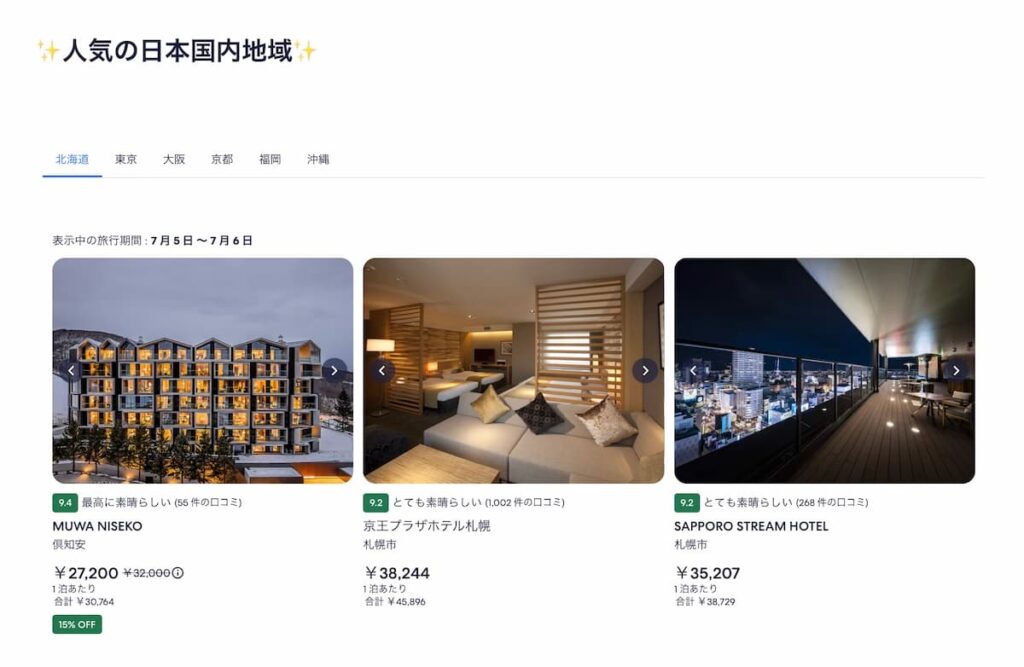The image size is (1024, 667).
Task: Show next photo of MUWA NISEKO
Action: pyautogui.click(x=335, y=371)
